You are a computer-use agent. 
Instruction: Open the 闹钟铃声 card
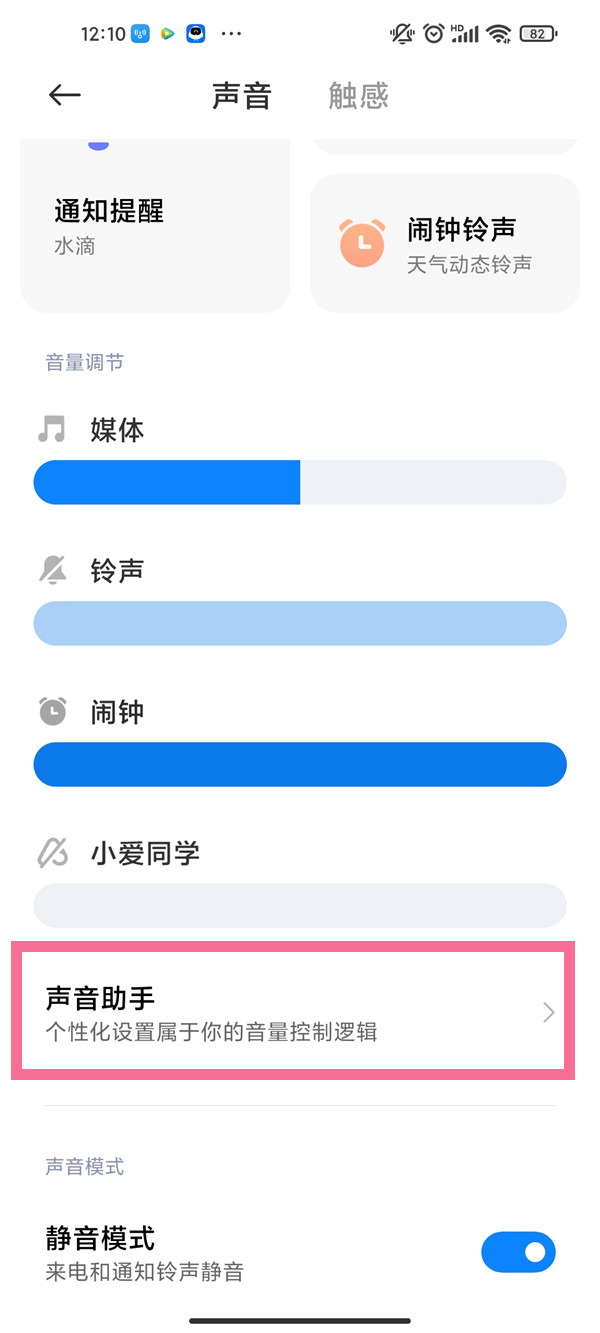click(x=445, y=243)
